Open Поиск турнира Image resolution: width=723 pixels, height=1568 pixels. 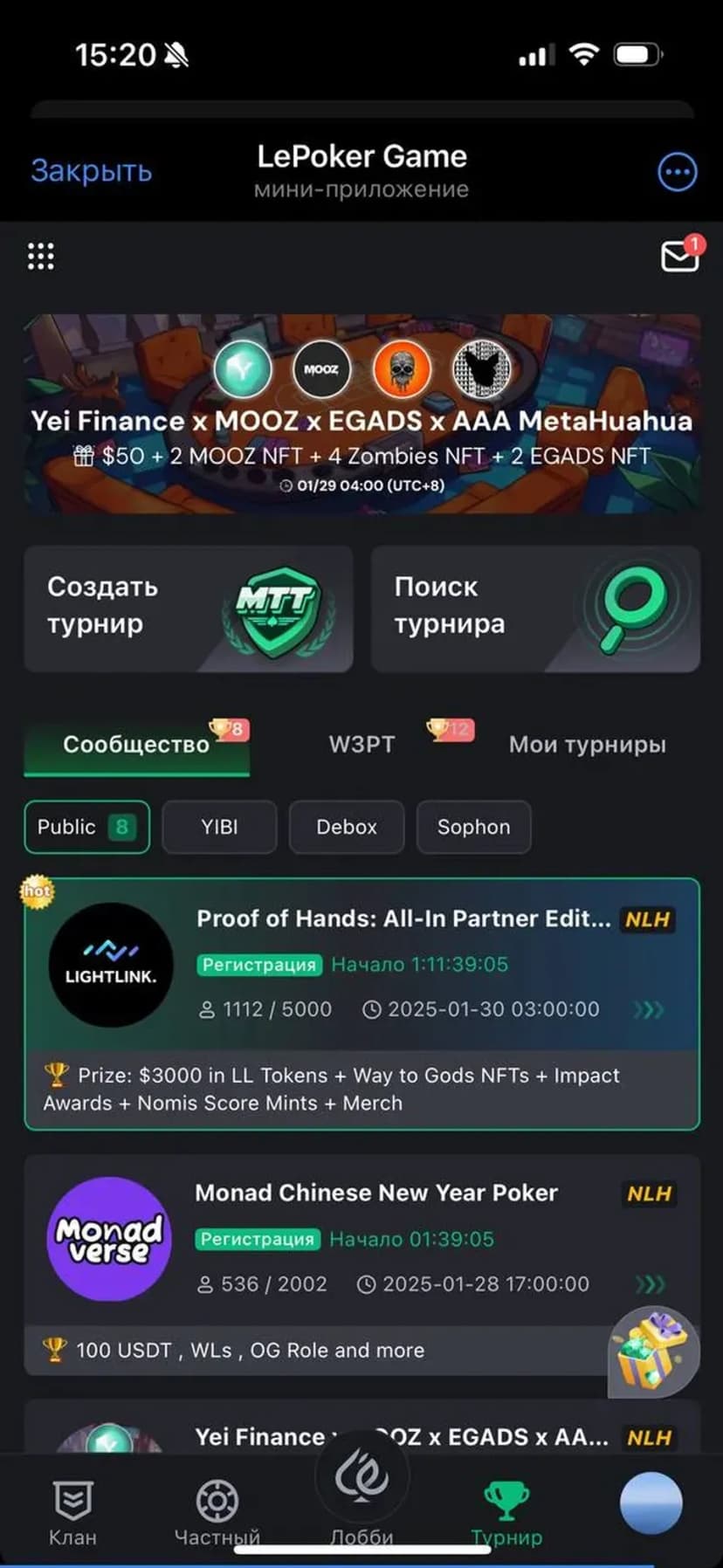click(x=535, y=609)
